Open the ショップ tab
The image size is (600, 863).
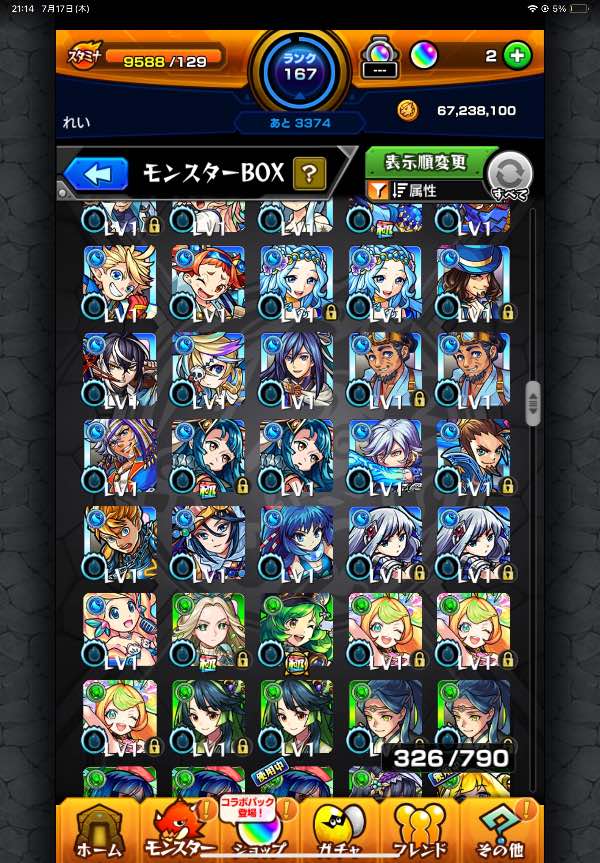(x=260, y=832)
